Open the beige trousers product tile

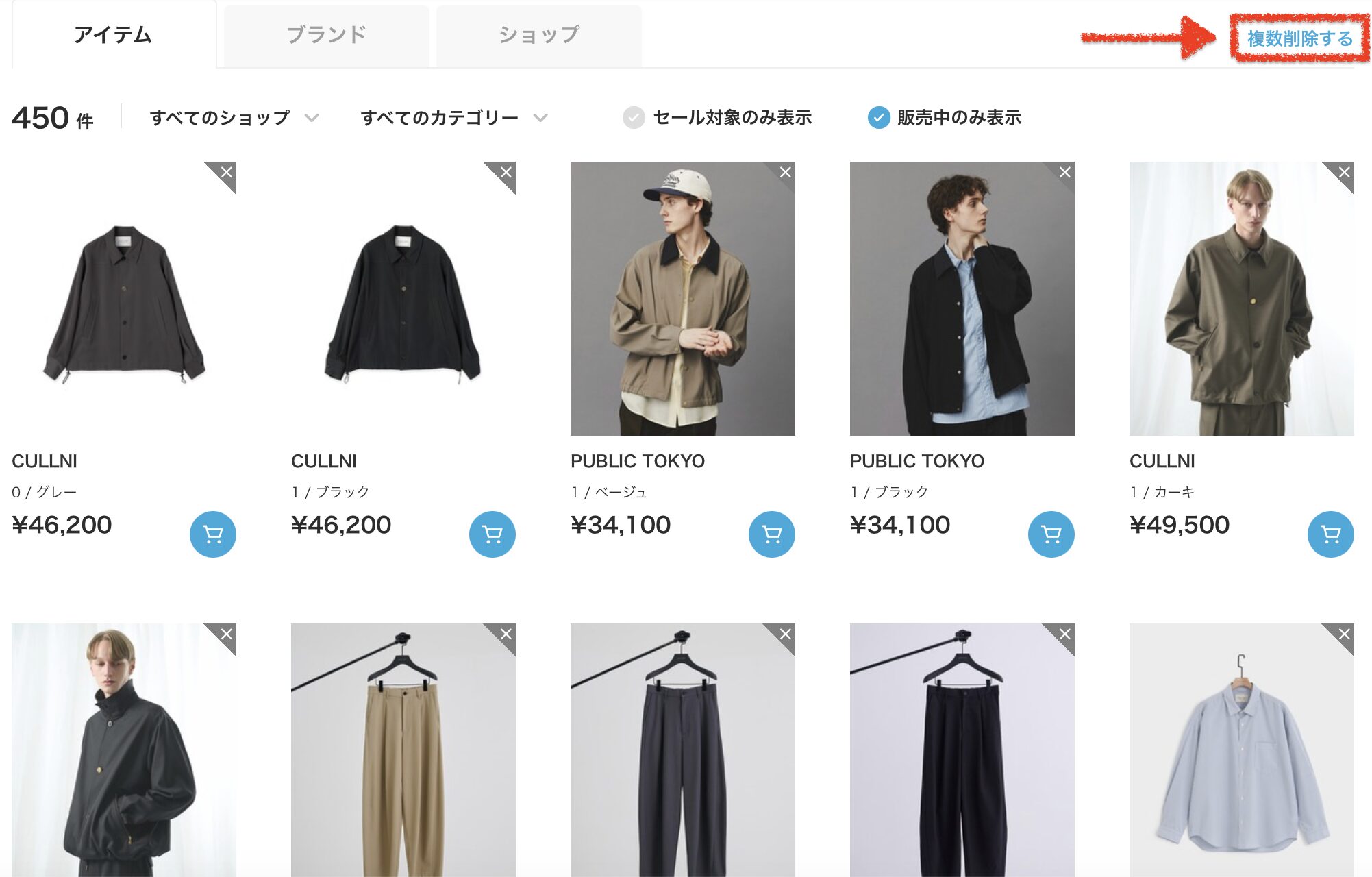pyautogui.click(x=403, y=750)
